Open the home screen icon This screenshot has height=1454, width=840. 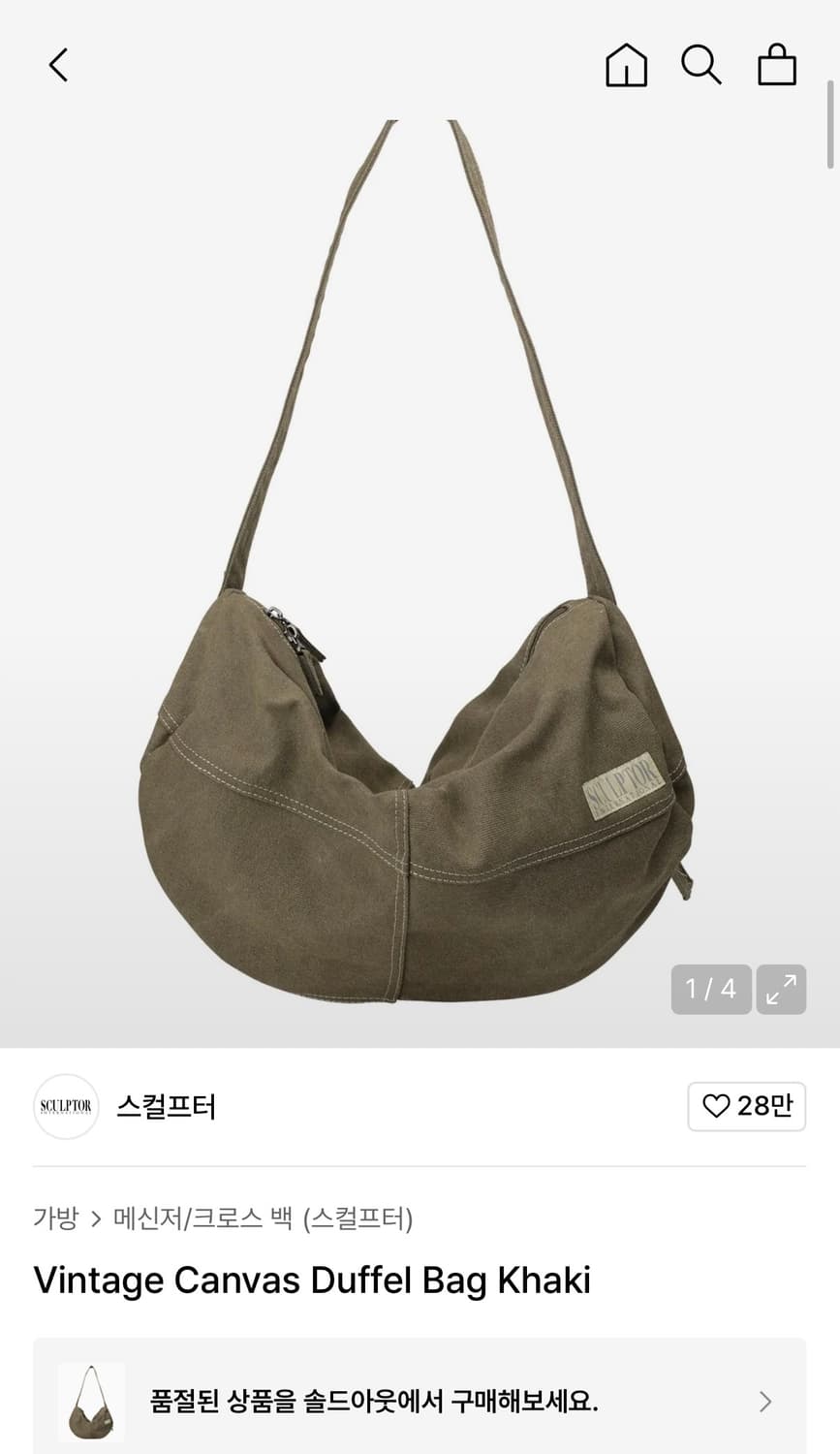pos(626,66)
